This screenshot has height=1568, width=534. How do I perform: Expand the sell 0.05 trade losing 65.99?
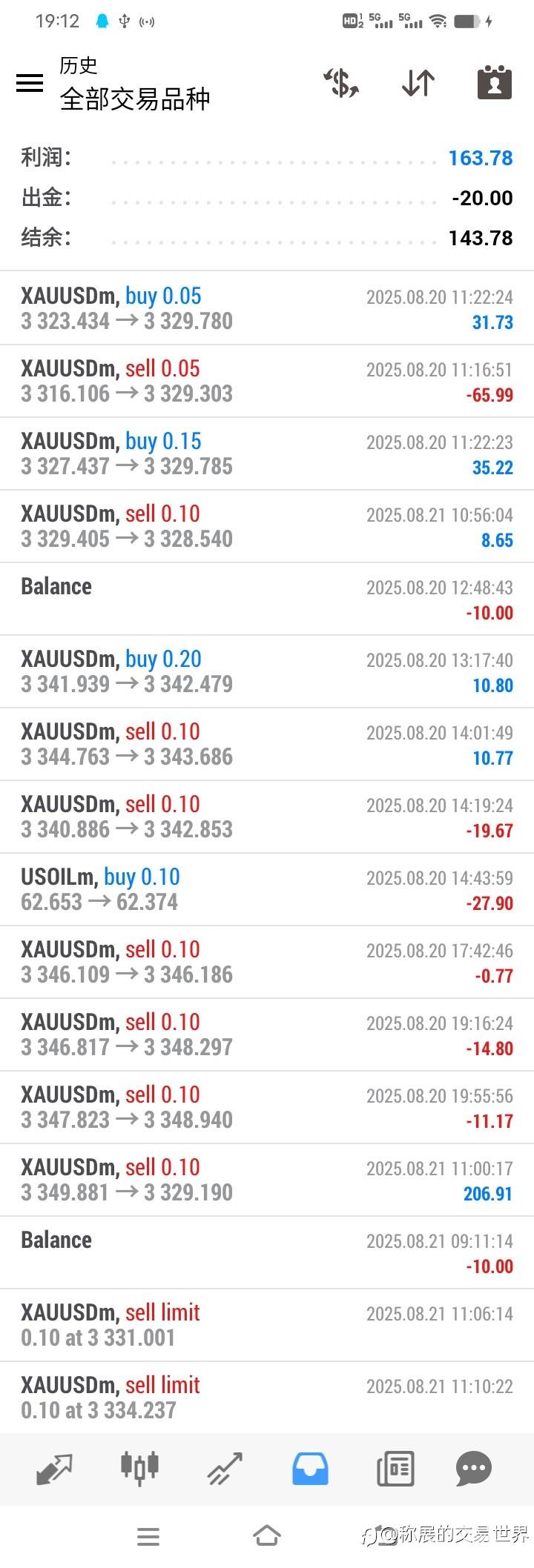pyautogui.click(x=267, y=381)
